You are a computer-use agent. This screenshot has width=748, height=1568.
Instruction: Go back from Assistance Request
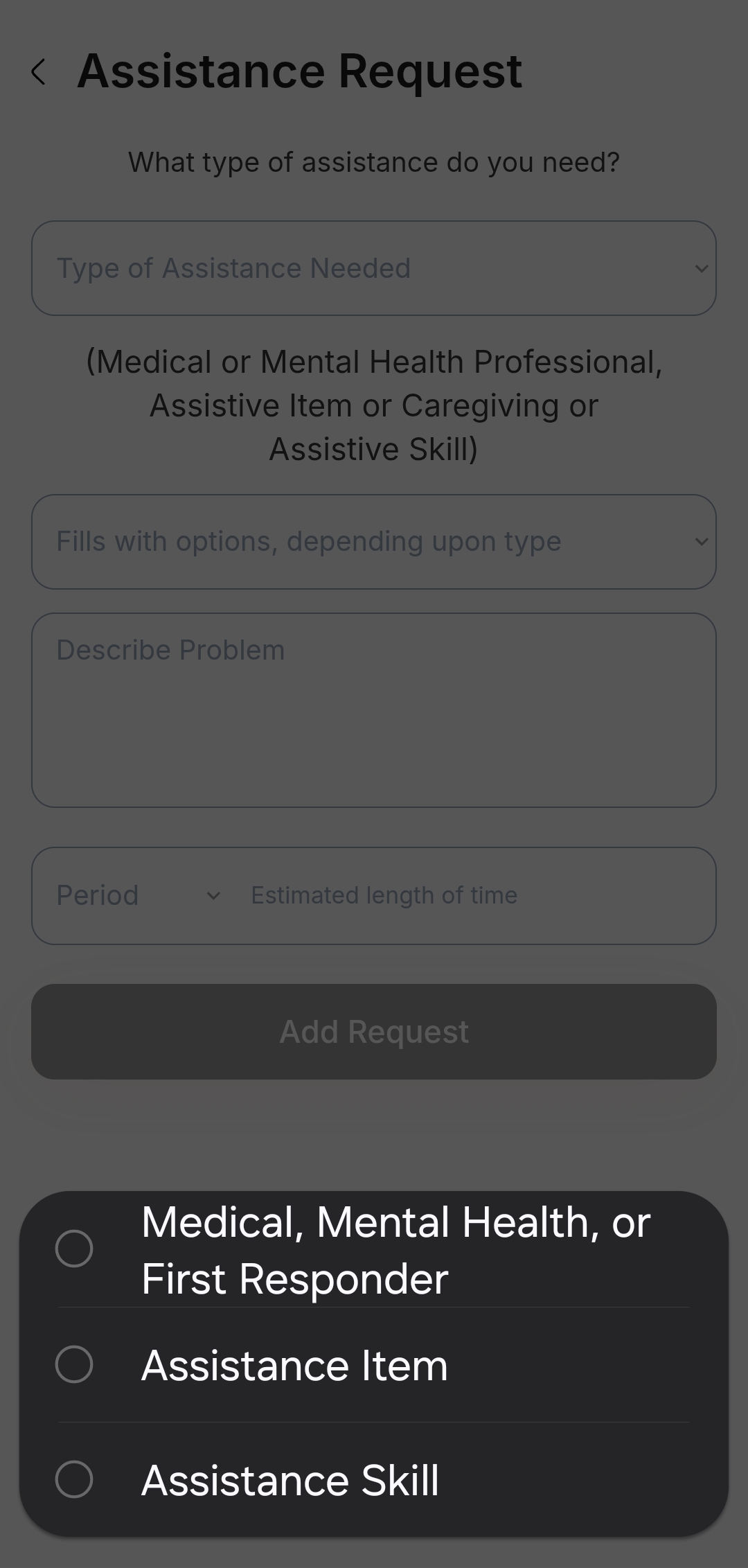(39, 72)
